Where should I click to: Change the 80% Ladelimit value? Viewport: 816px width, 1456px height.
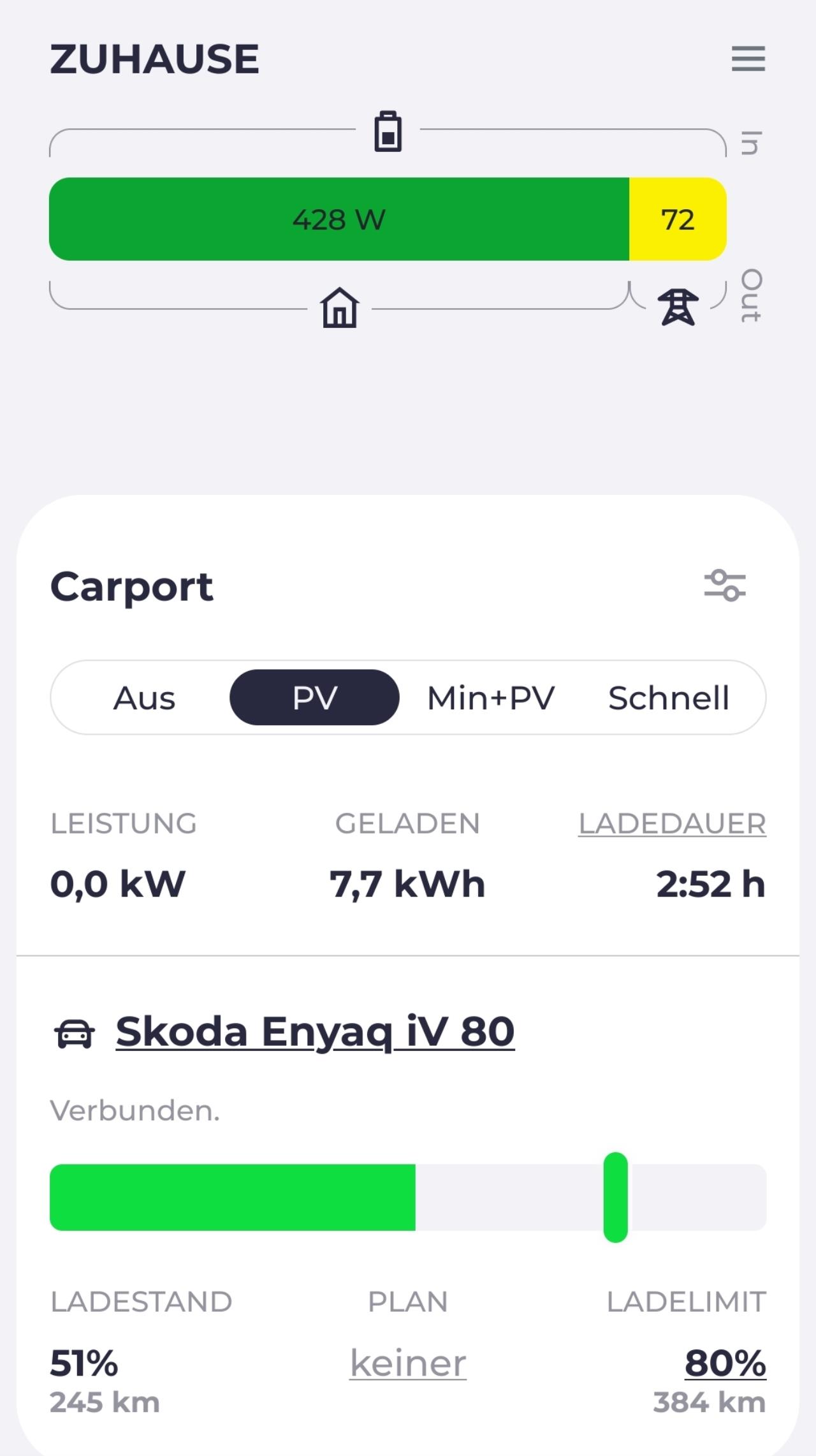pos(725,1364)
